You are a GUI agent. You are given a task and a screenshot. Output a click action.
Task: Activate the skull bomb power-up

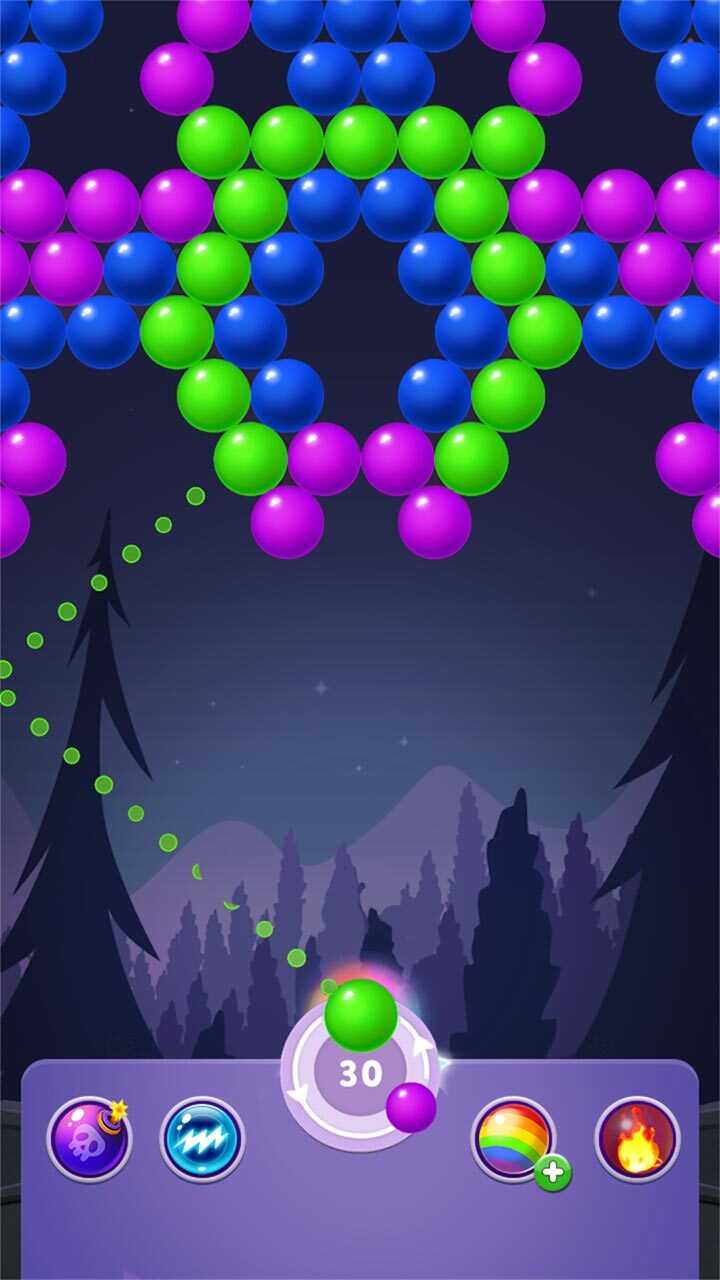(89, 1140)
